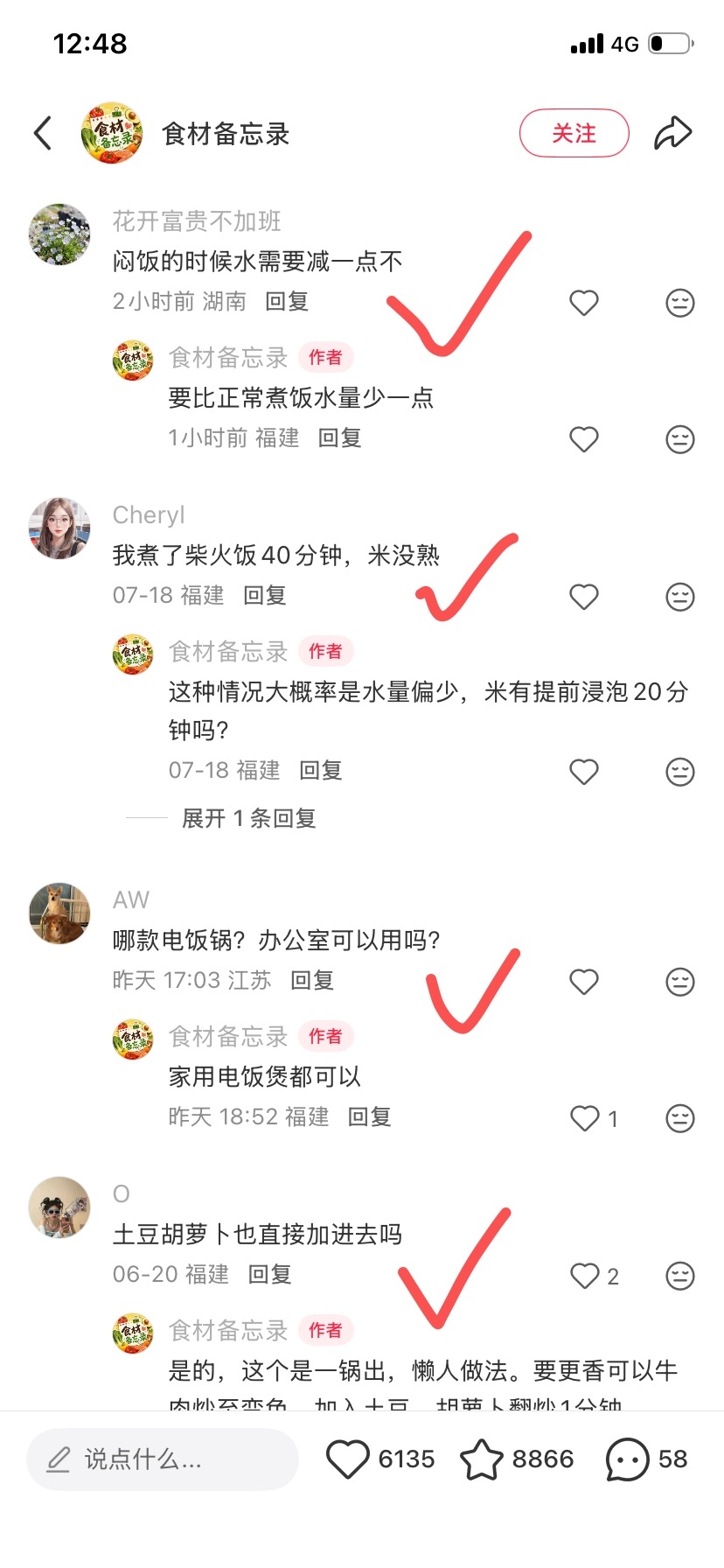Like 花开富贵不加班's comment

point(584,303)
